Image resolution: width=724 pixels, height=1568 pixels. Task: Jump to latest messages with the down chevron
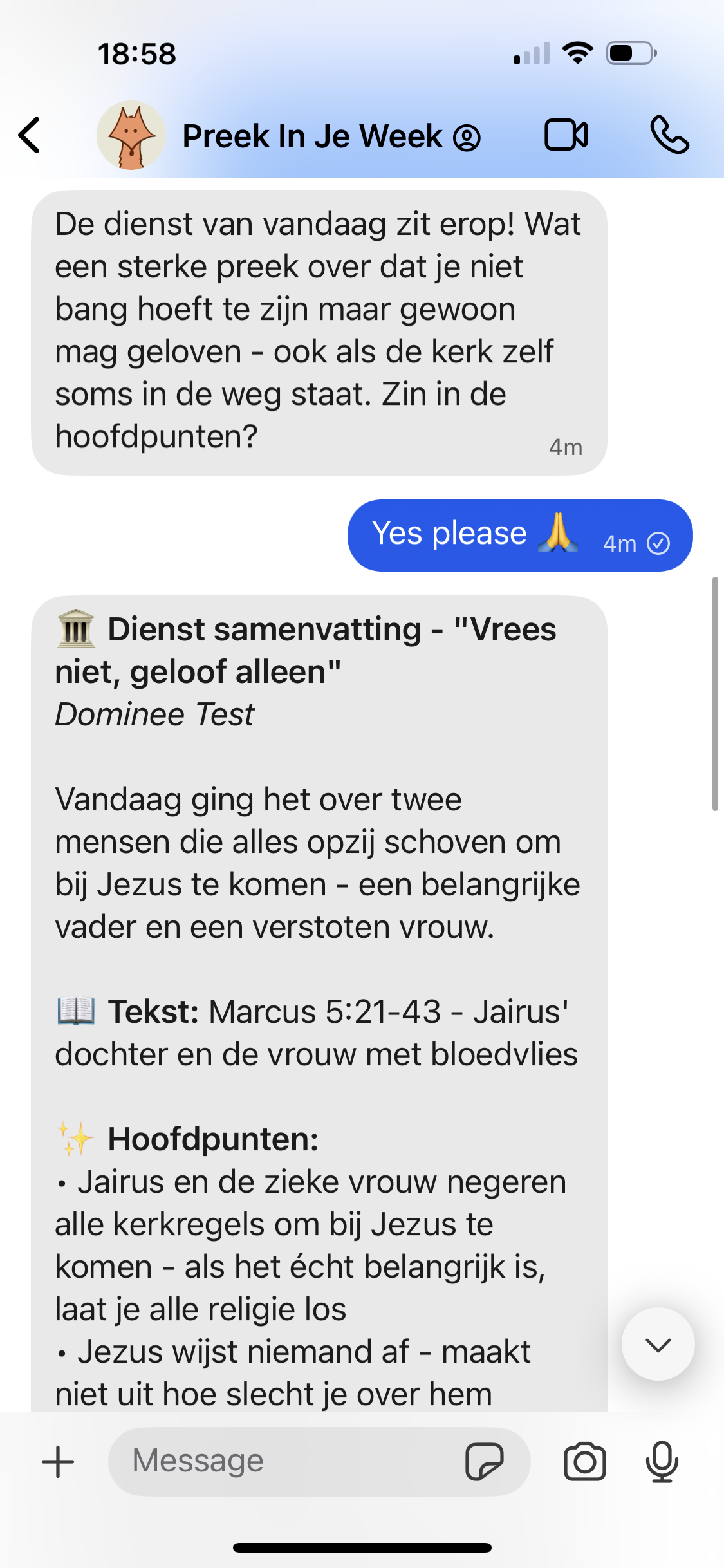(657, 1345)
